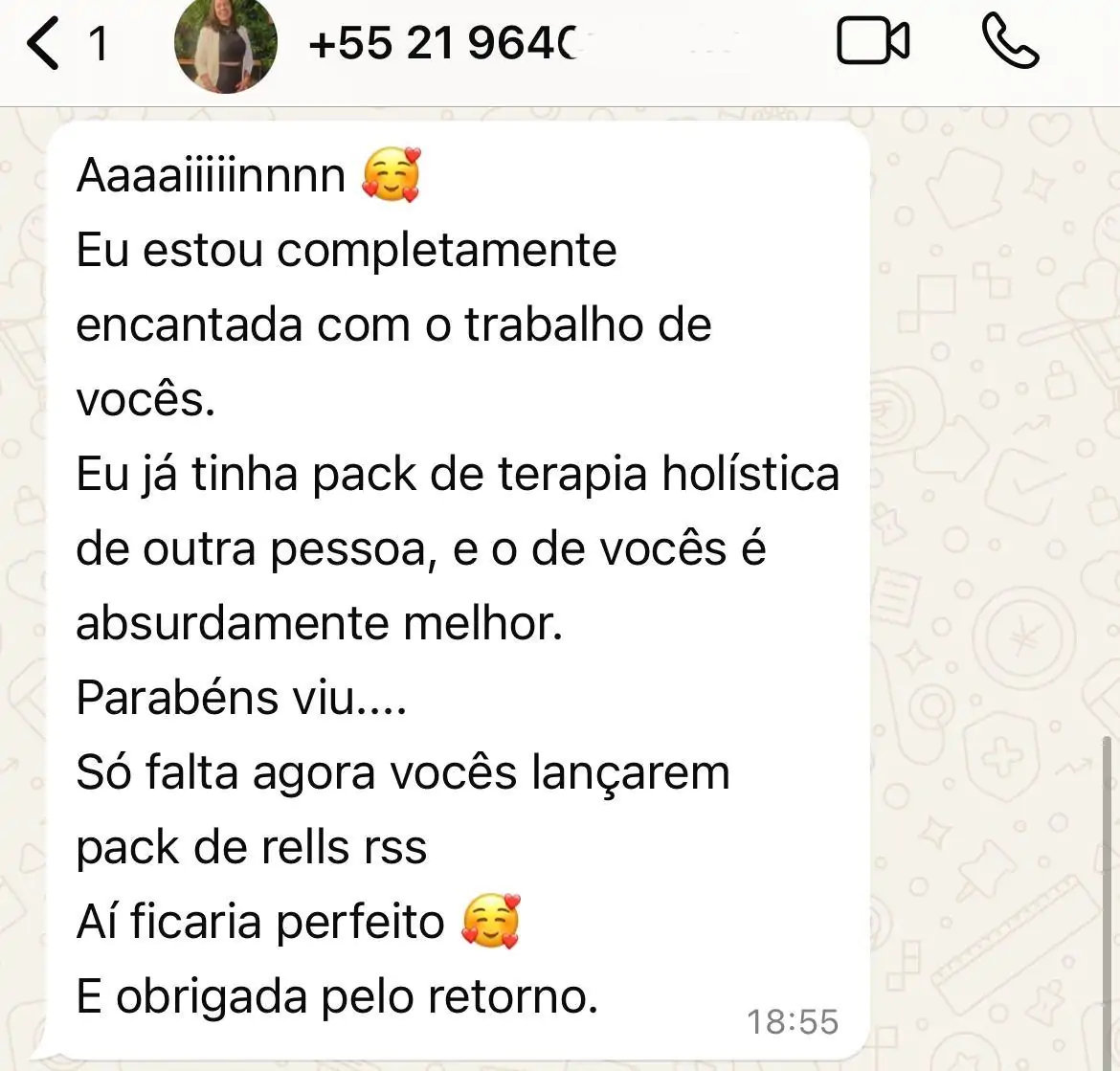The height and width of the screenshot is (1071, 1120).
Task: Open the contact's profile photo
Action: pyautogui.click(x=226, y=44)
